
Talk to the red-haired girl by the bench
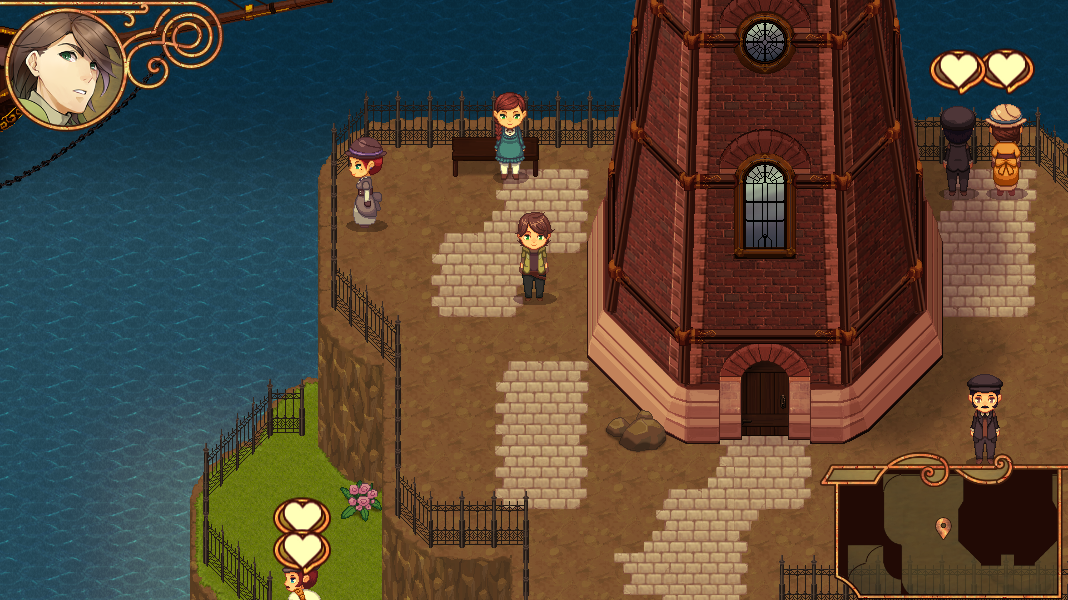[510, 136]
